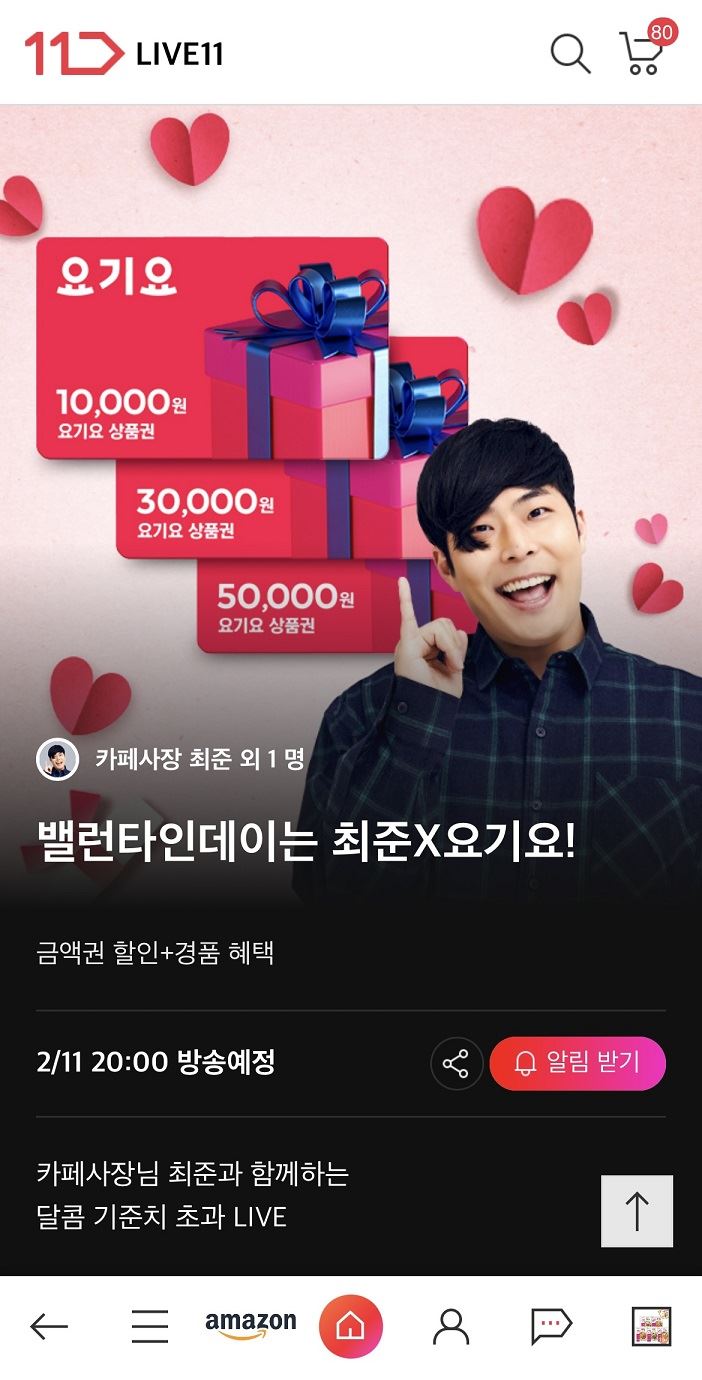Open 카페사장 최준 host profile
Screen dimensions: 702x1380
tap(170, 760)
